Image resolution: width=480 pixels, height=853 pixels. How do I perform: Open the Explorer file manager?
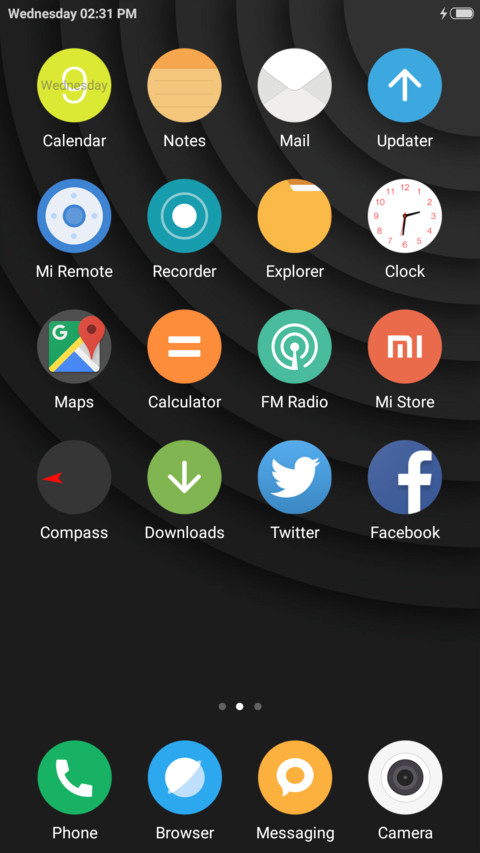(x=294, y=216)
